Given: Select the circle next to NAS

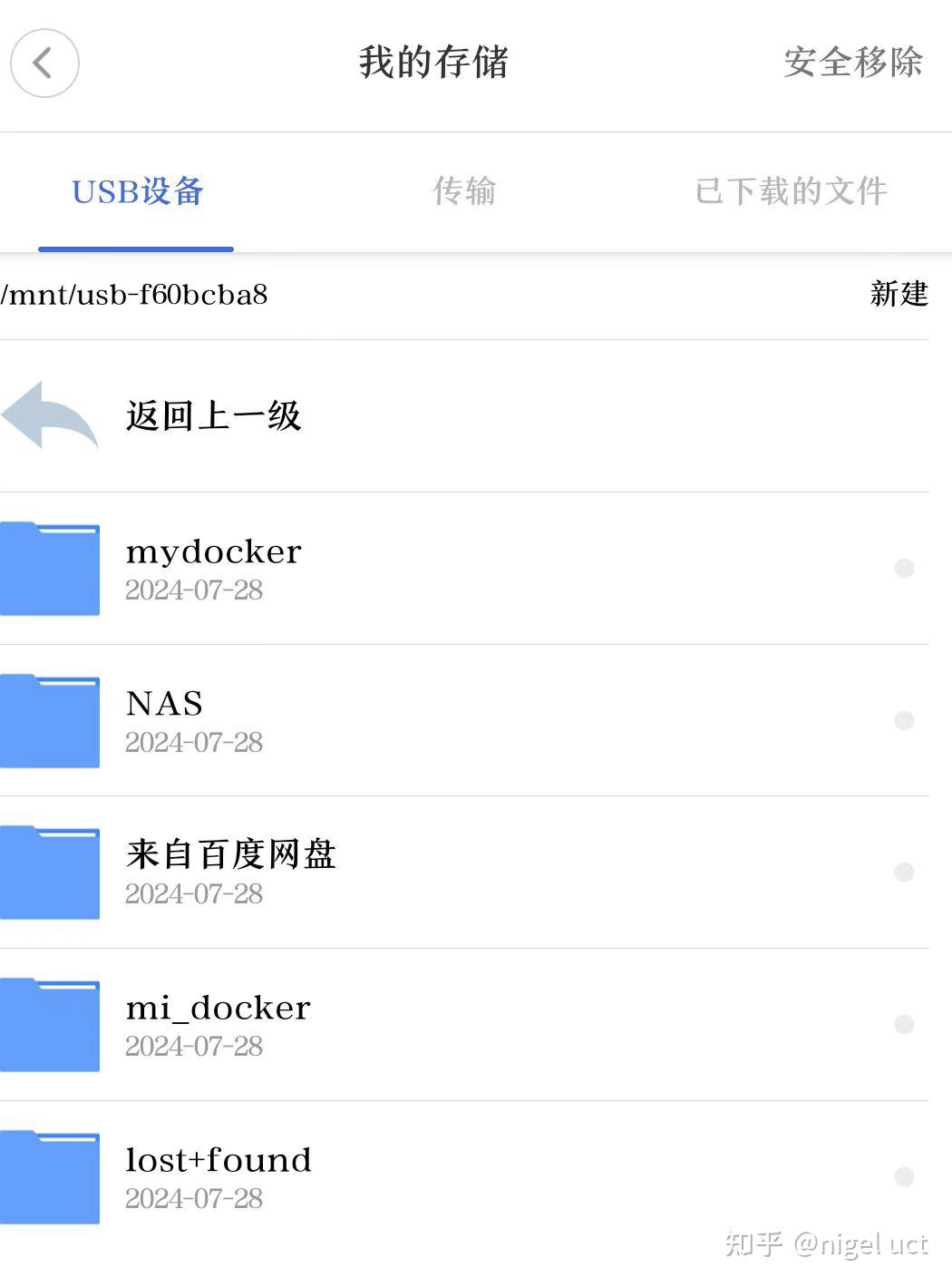Looking at the screenshot, I should point(904,721).
